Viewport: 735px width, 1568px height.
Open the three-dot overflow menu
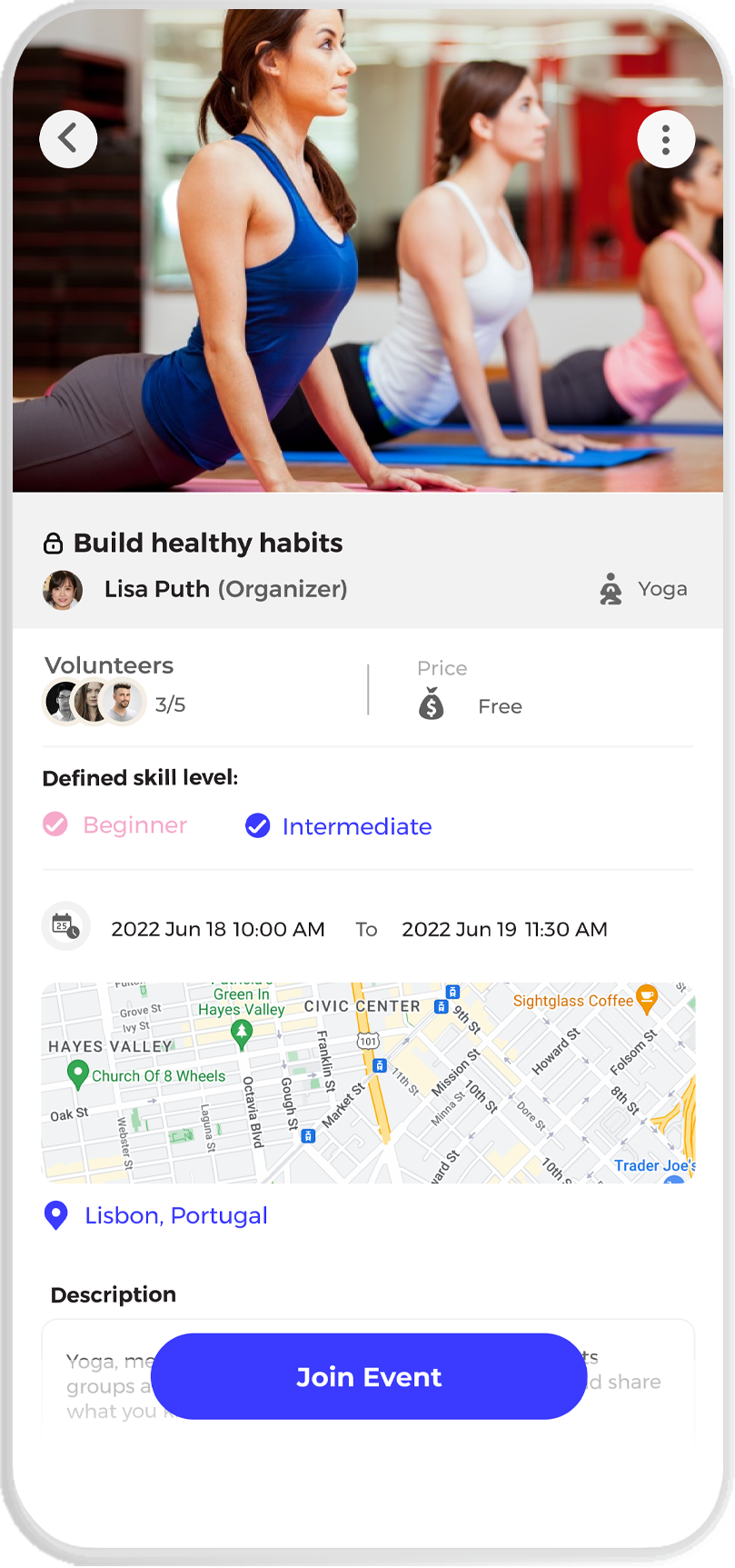666,139
